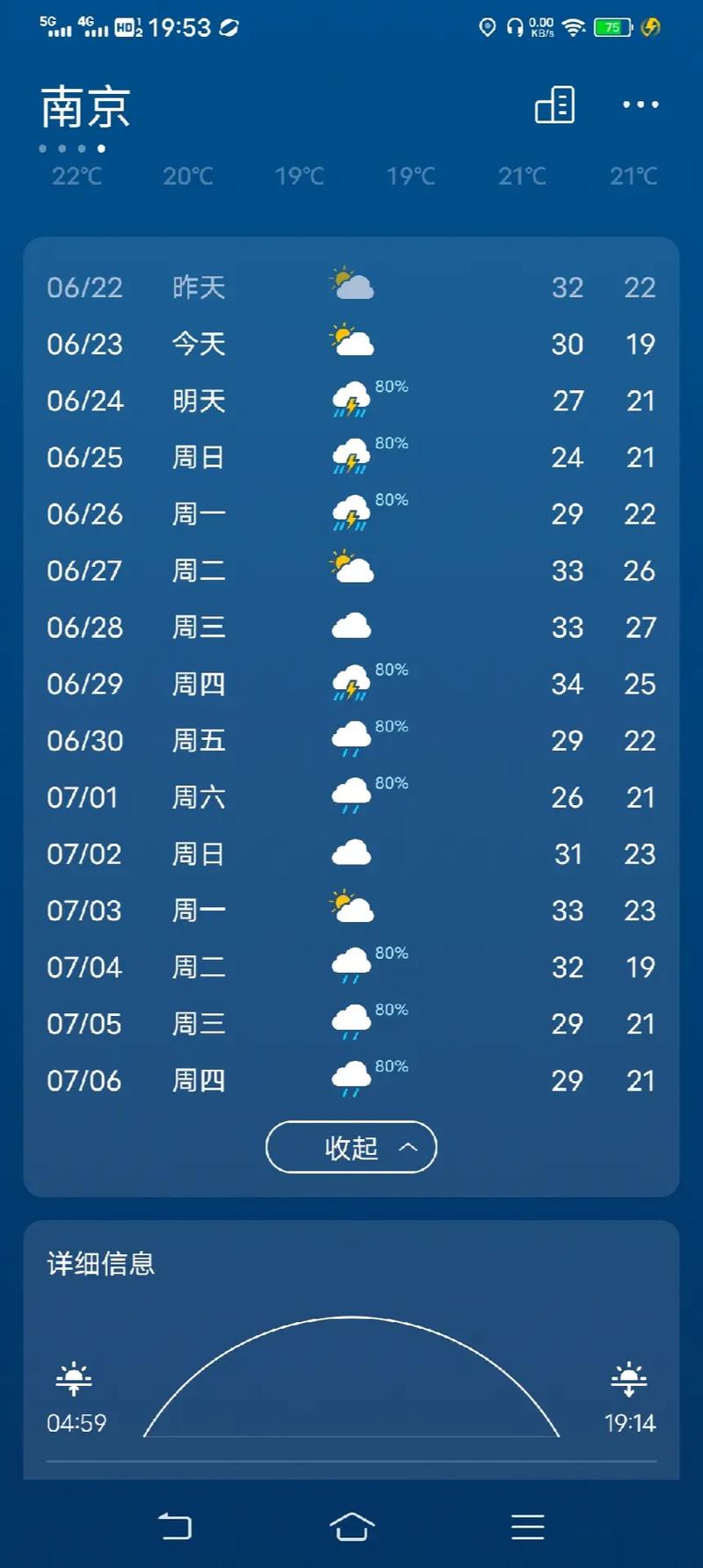
Task: Tap the back navigation arrow
Action: (176, 1527)
